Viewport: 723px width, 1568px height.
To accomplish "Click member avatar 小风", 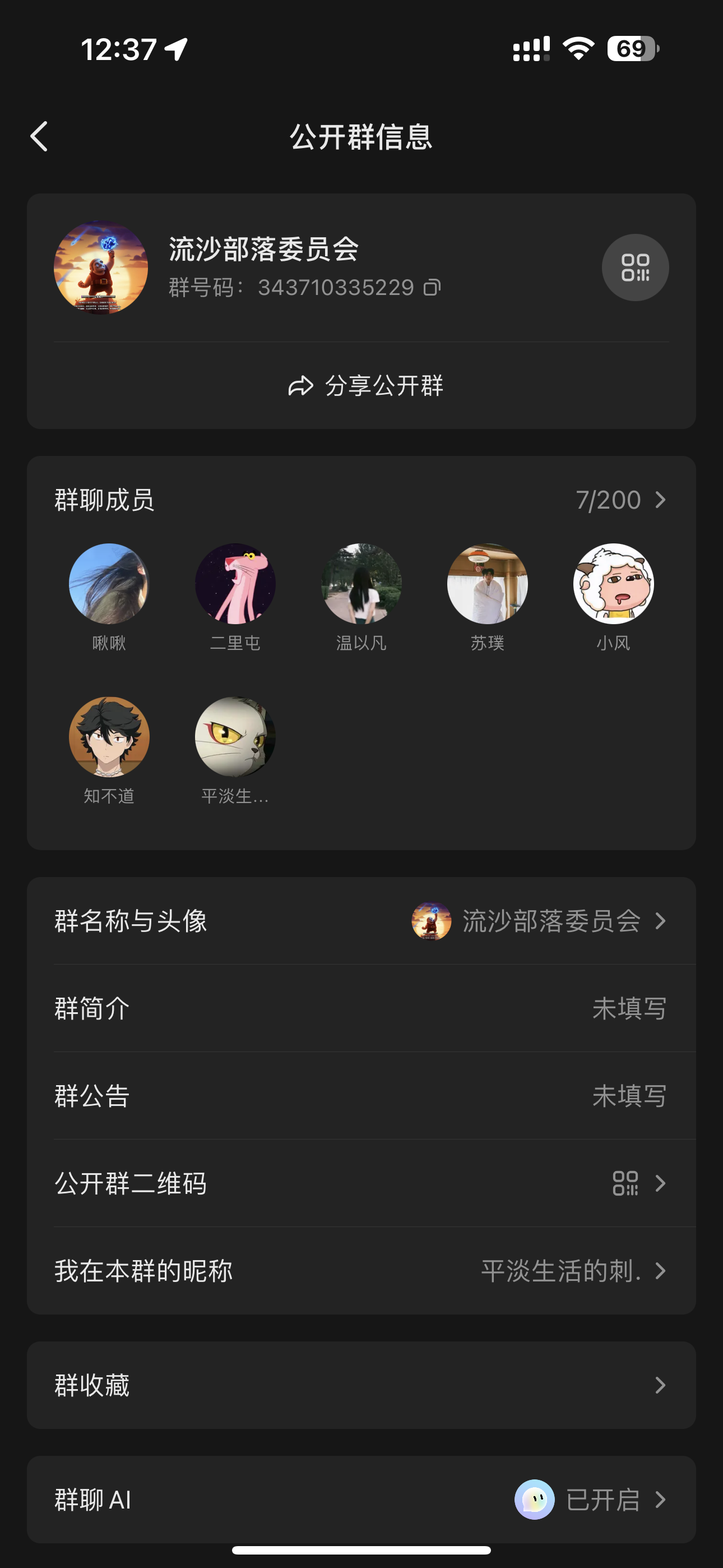I will click(614, 583).
